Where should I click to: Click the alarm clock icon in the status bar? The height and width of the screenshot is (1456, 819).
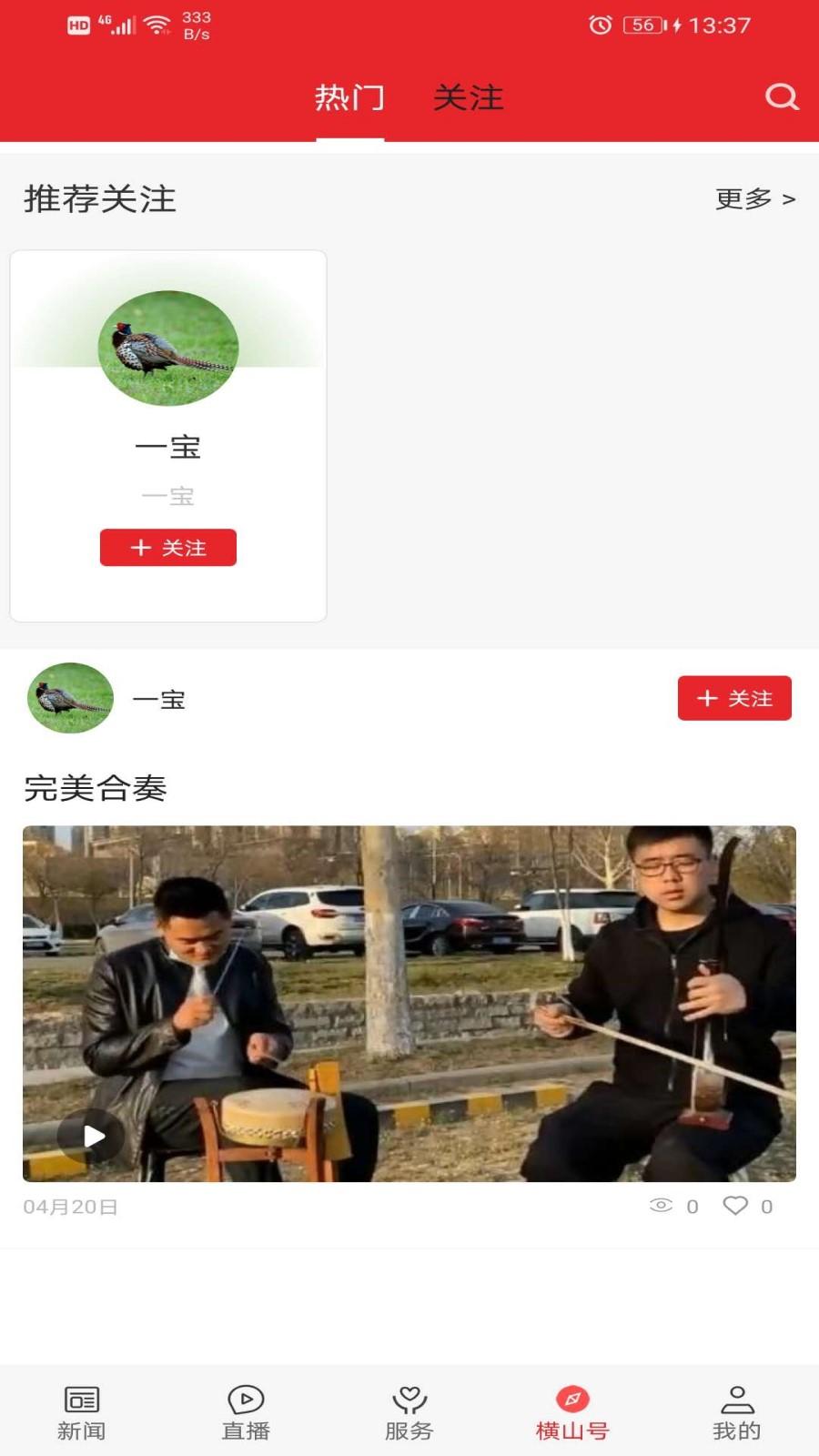point(599,25)
